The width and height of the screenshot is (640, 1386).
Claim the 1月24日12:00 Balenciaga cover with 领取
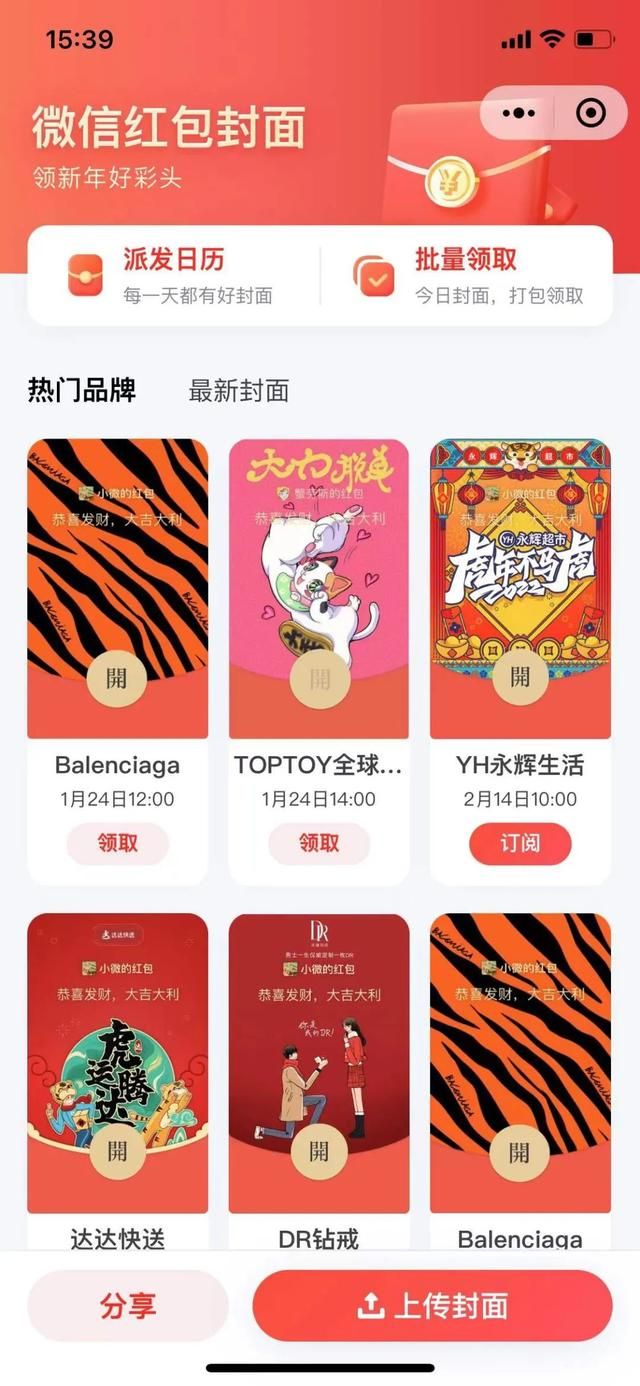pos(118,843)
